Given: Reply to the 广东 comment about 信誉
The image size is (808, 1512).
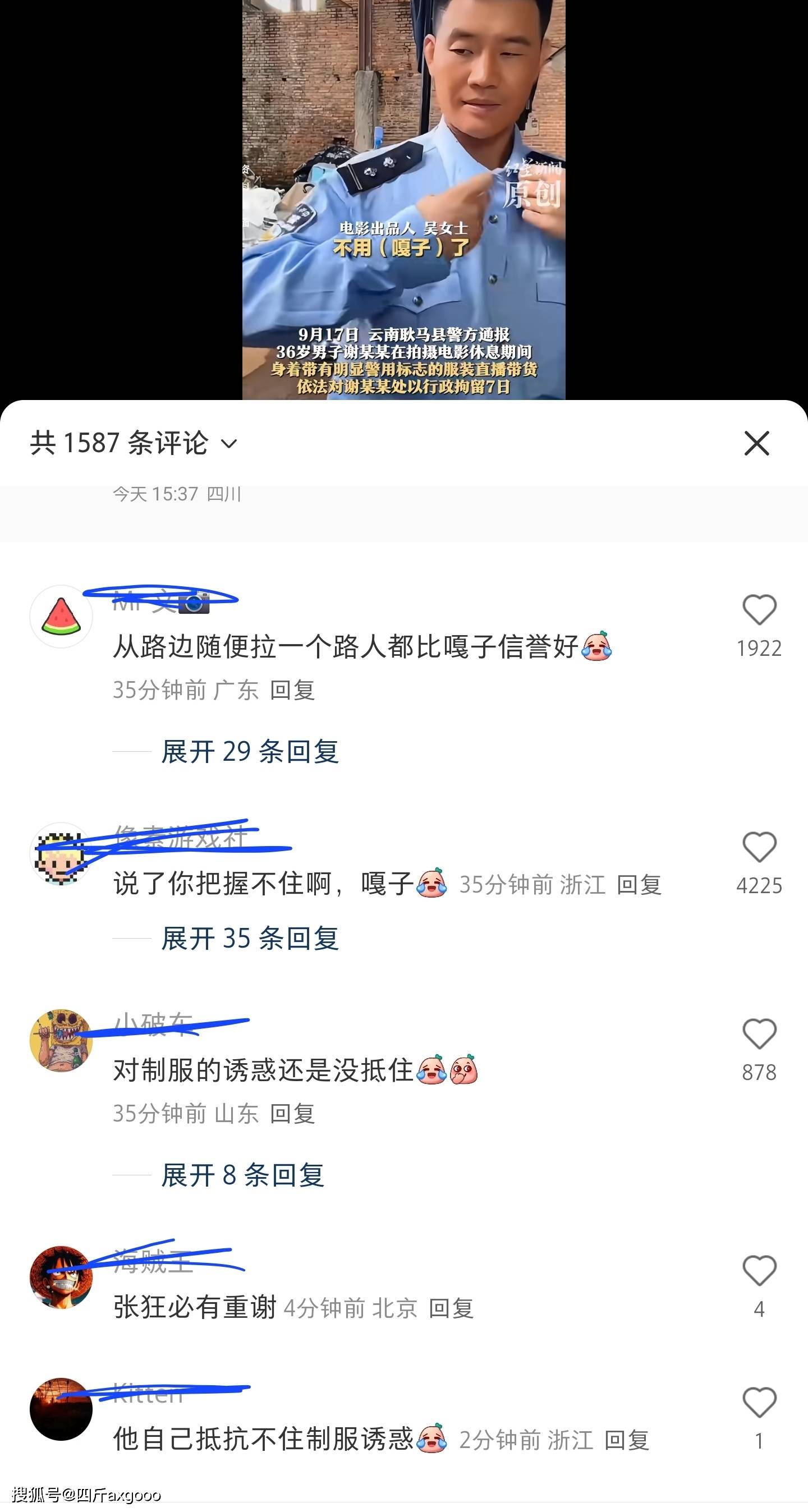Looking at the screenshot, I should click(292, 690).
